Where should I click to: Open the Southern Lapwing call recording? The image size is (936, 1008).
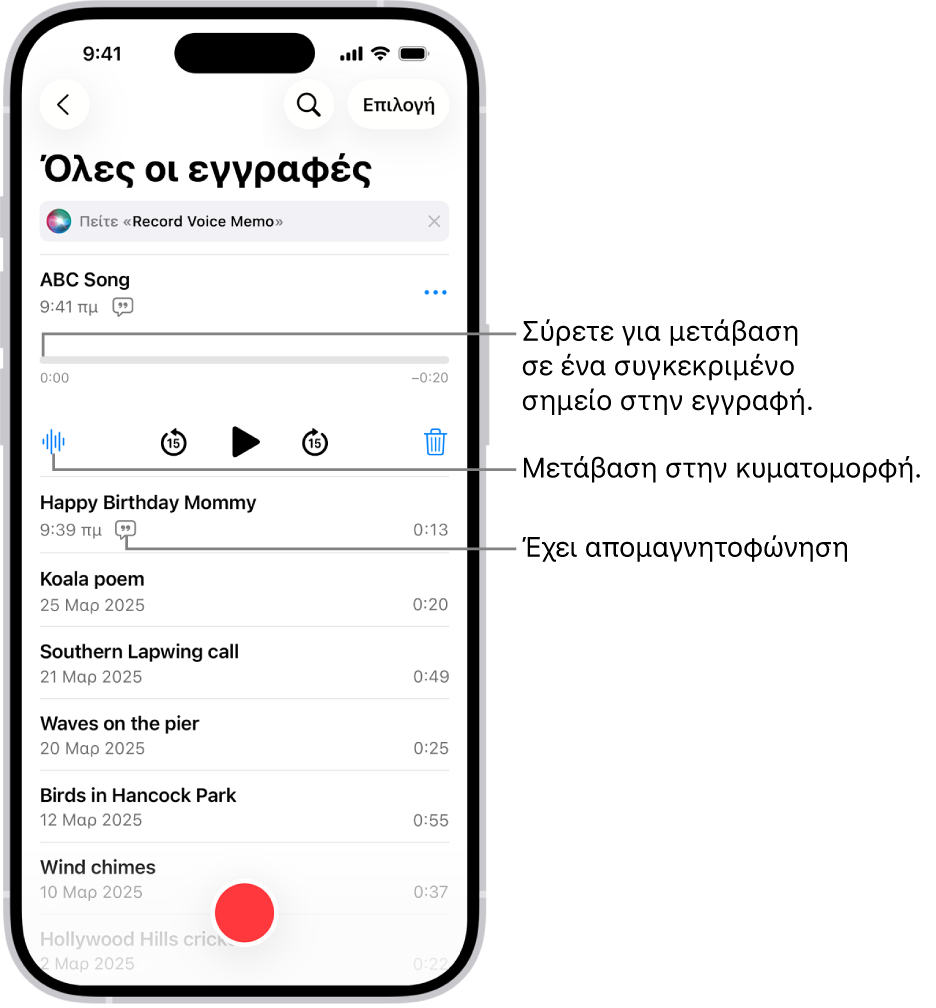click(x=139, y=652)
